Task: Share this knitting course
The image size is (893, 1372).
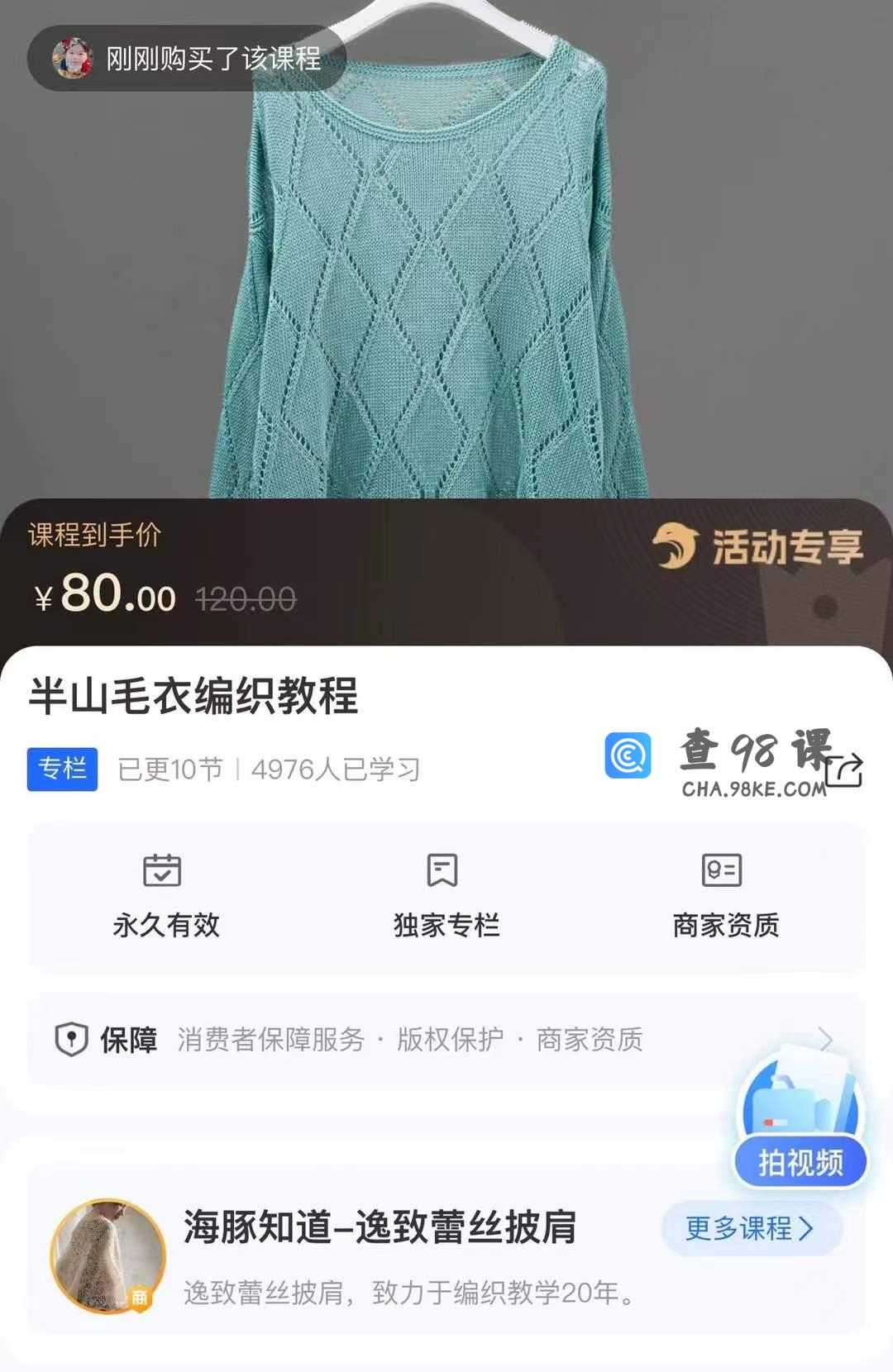Action: point(844,770)
